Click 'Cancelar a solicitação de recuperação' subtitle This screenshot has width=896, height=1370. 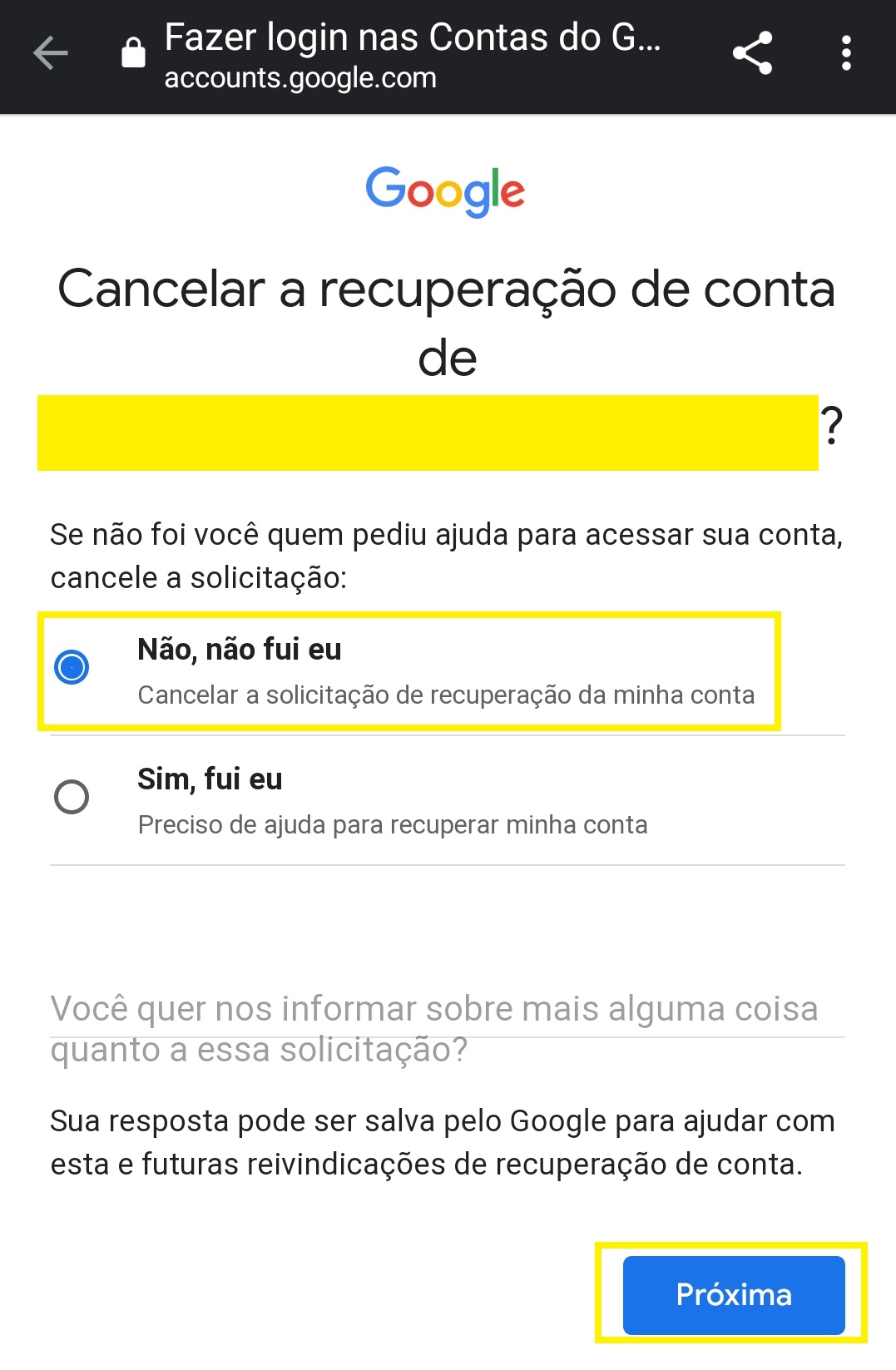tap(446, 695)
